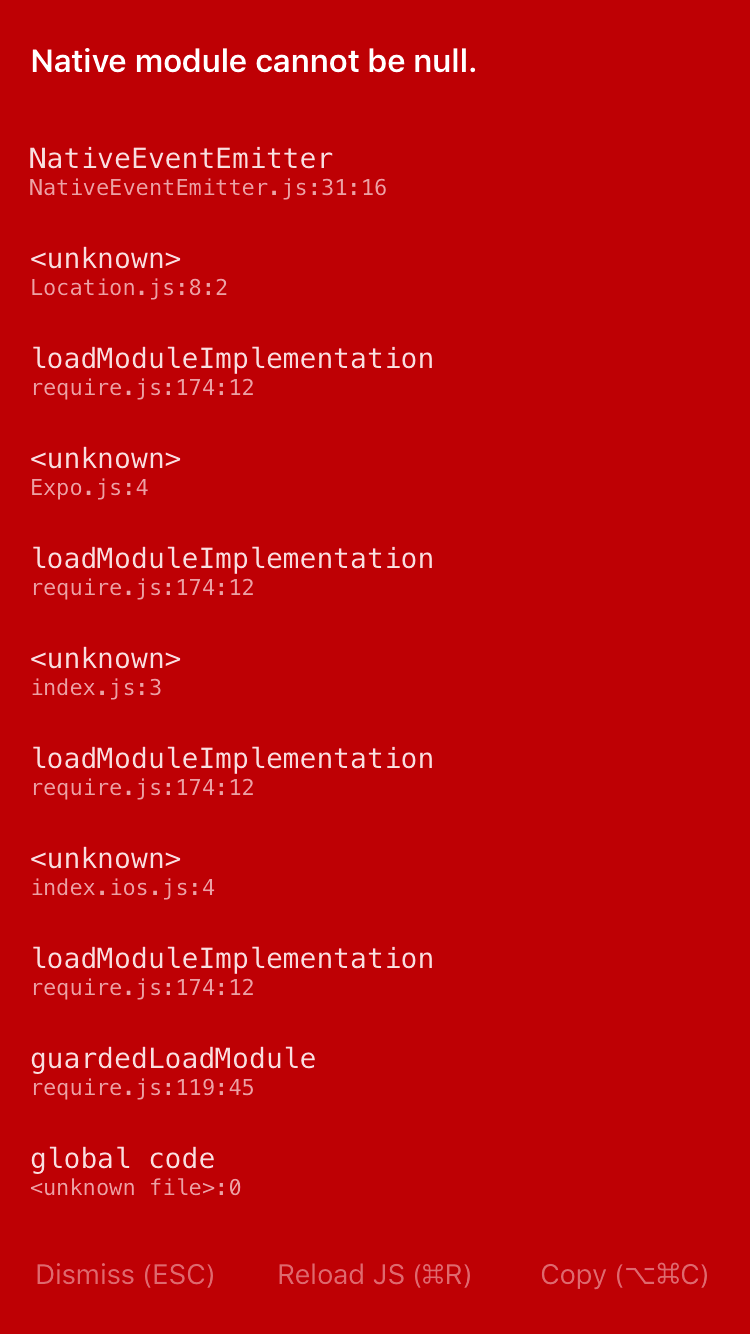Viewport: 750px width, 1334px height.
Task: Select the second <unknown> stack frame
Action: tap(105, 458)
